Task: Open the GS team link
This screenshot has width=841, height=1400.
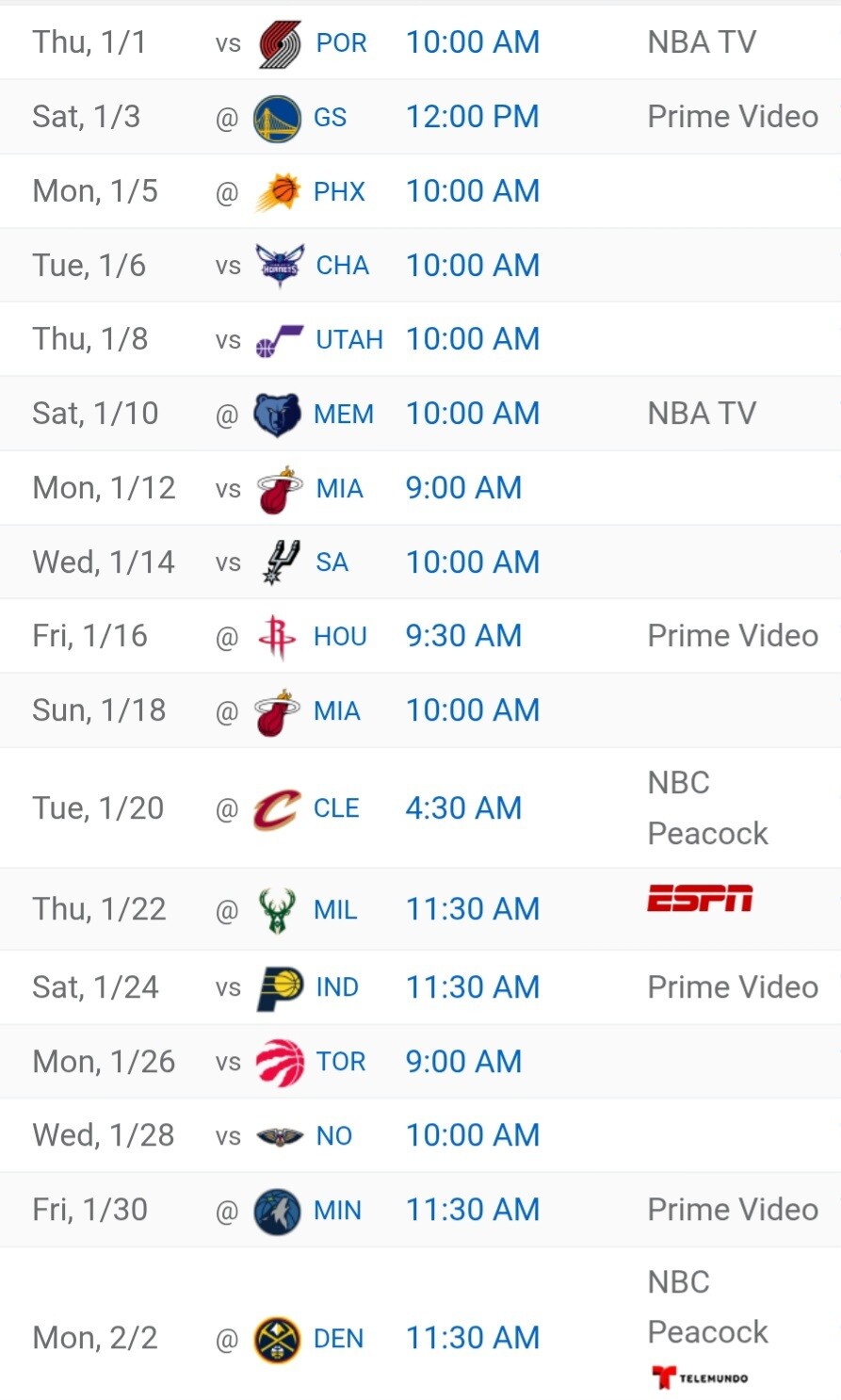Action: pyautogui.click(x=330, y=118)
